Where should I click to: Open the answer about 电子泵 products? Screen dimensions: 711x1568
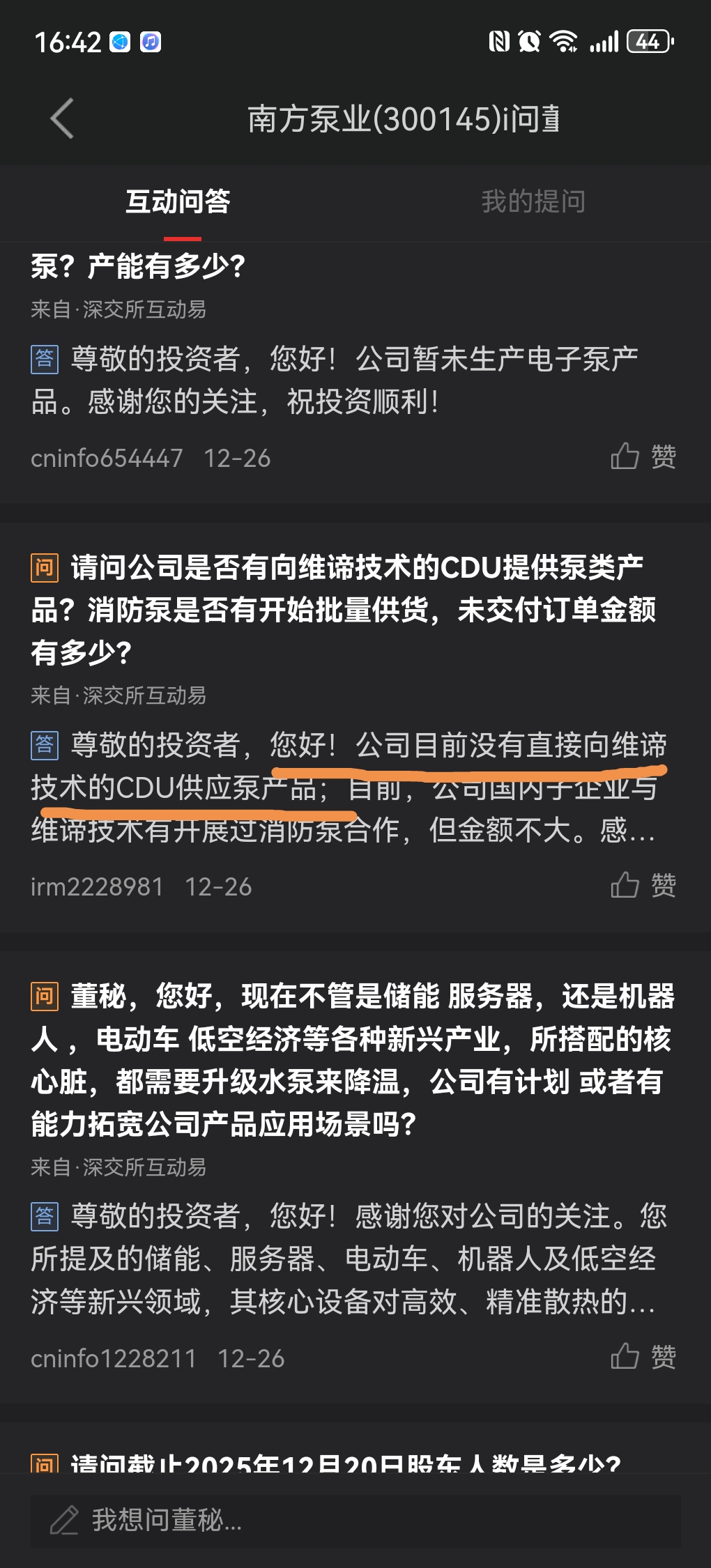(335, 380)
